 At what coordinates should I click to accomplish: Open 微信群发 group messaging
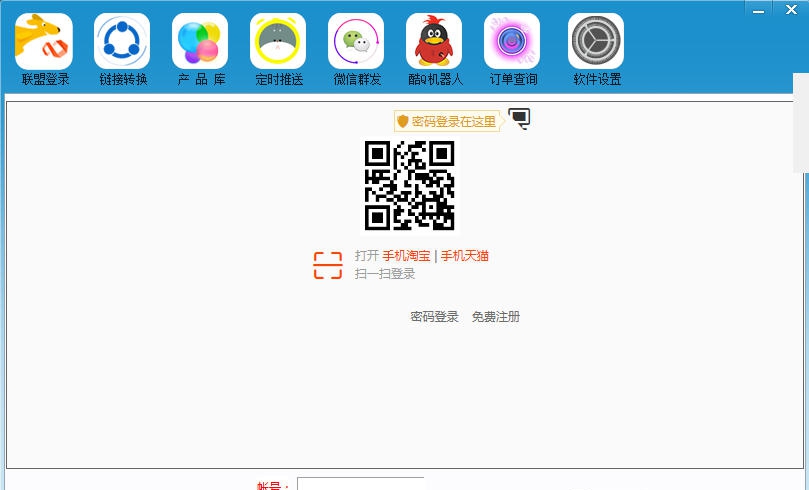[x=356, y=49]
